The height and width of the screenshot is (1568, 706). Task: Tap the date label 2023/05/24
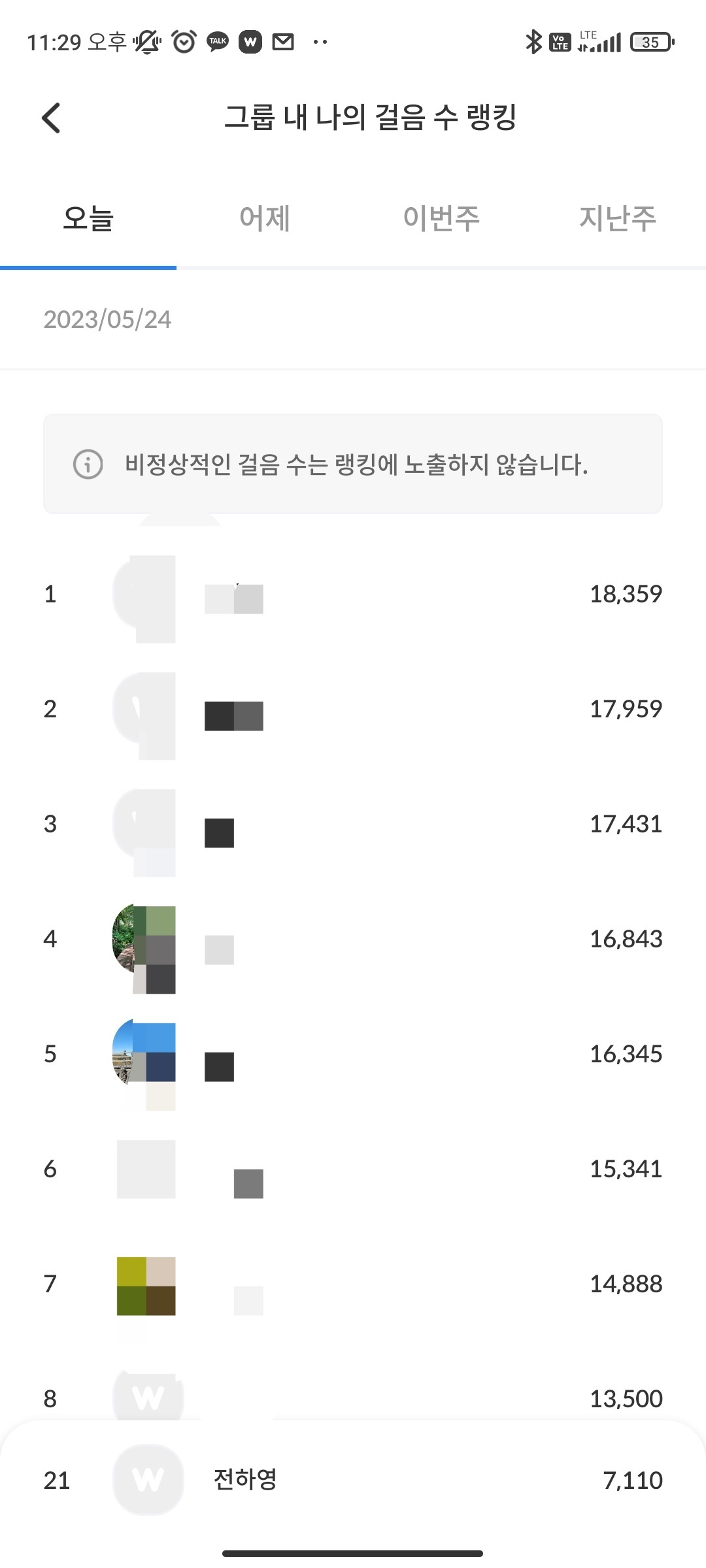[x=107, y=319]
